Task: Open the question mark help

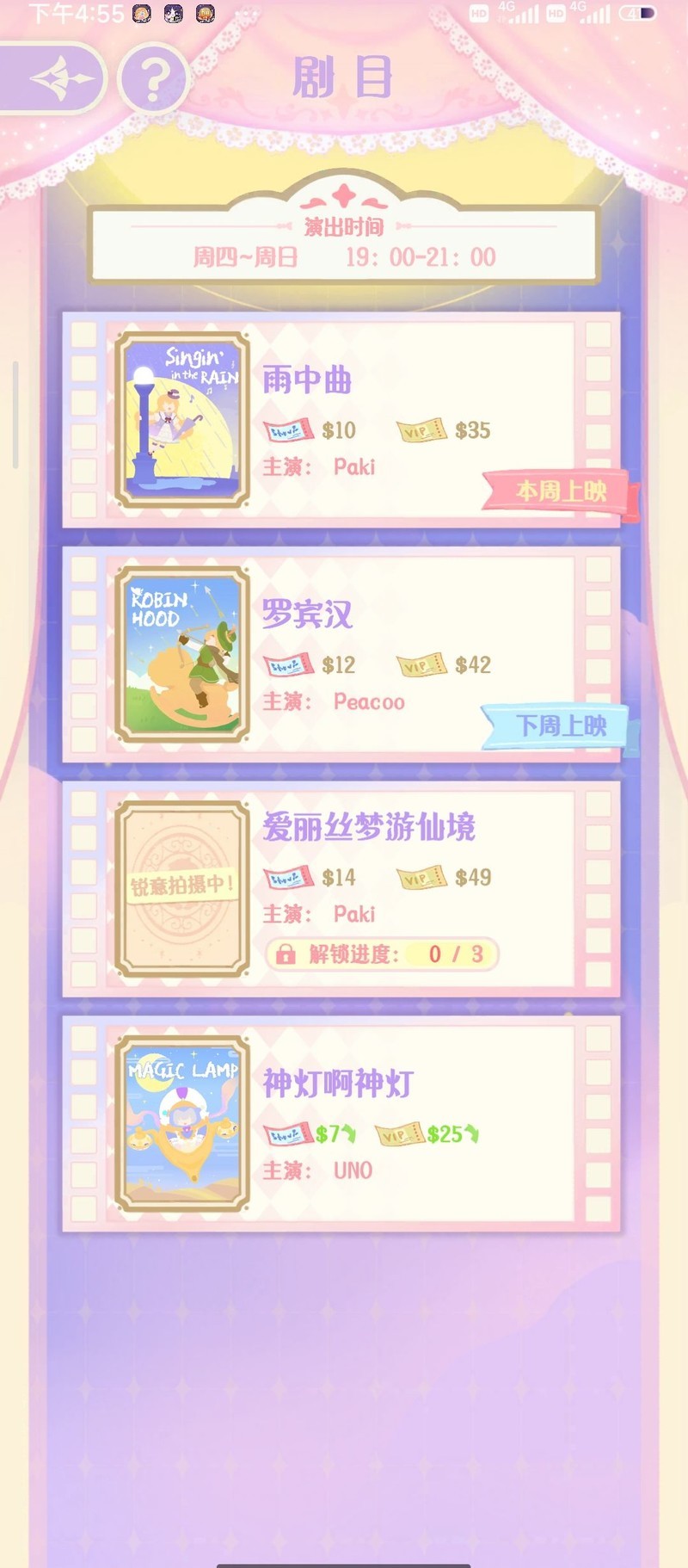Action: 152,79
